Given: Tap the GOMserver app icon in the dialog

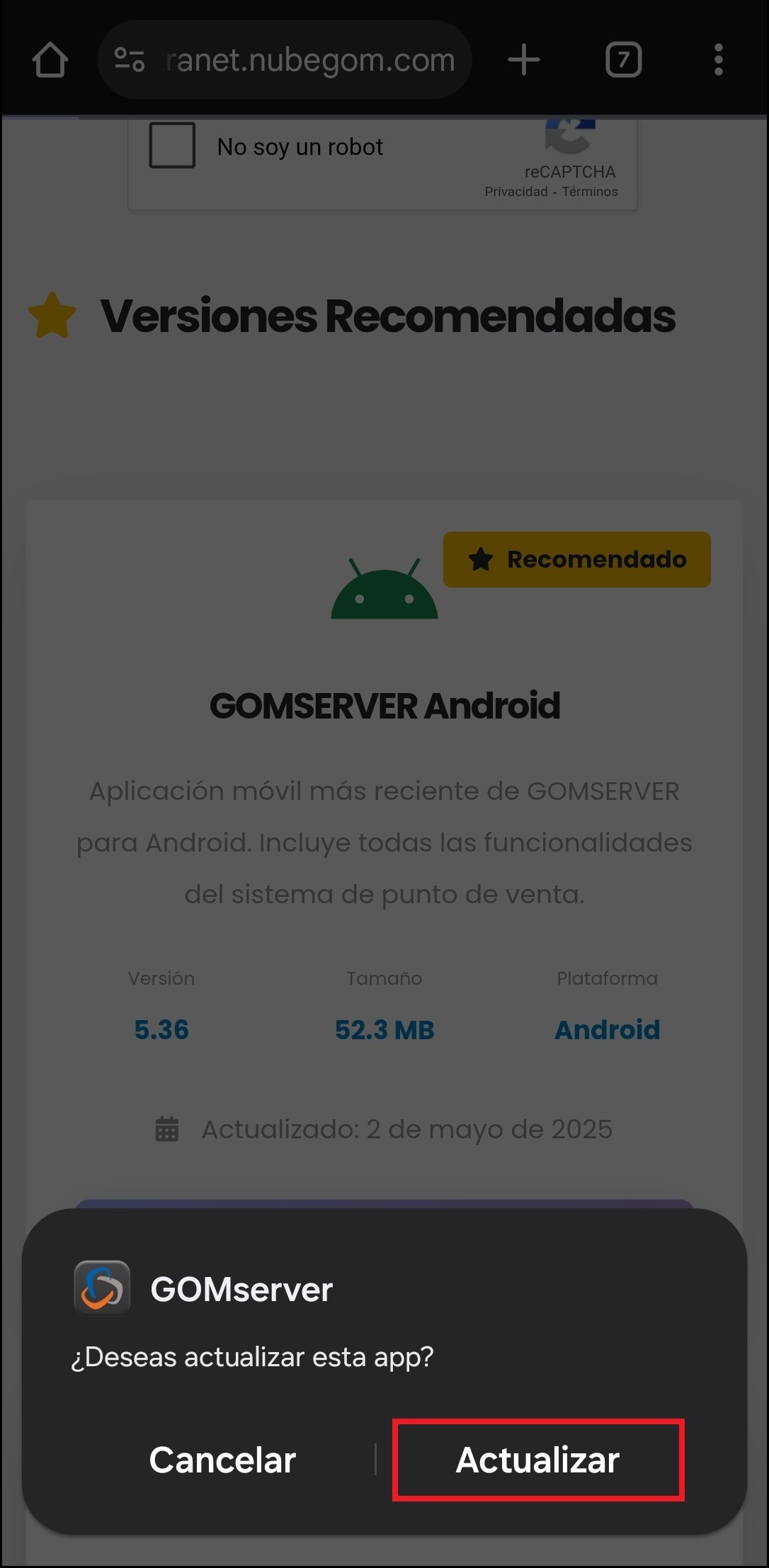Looking at the screenshot, I should coord(103,1288).
